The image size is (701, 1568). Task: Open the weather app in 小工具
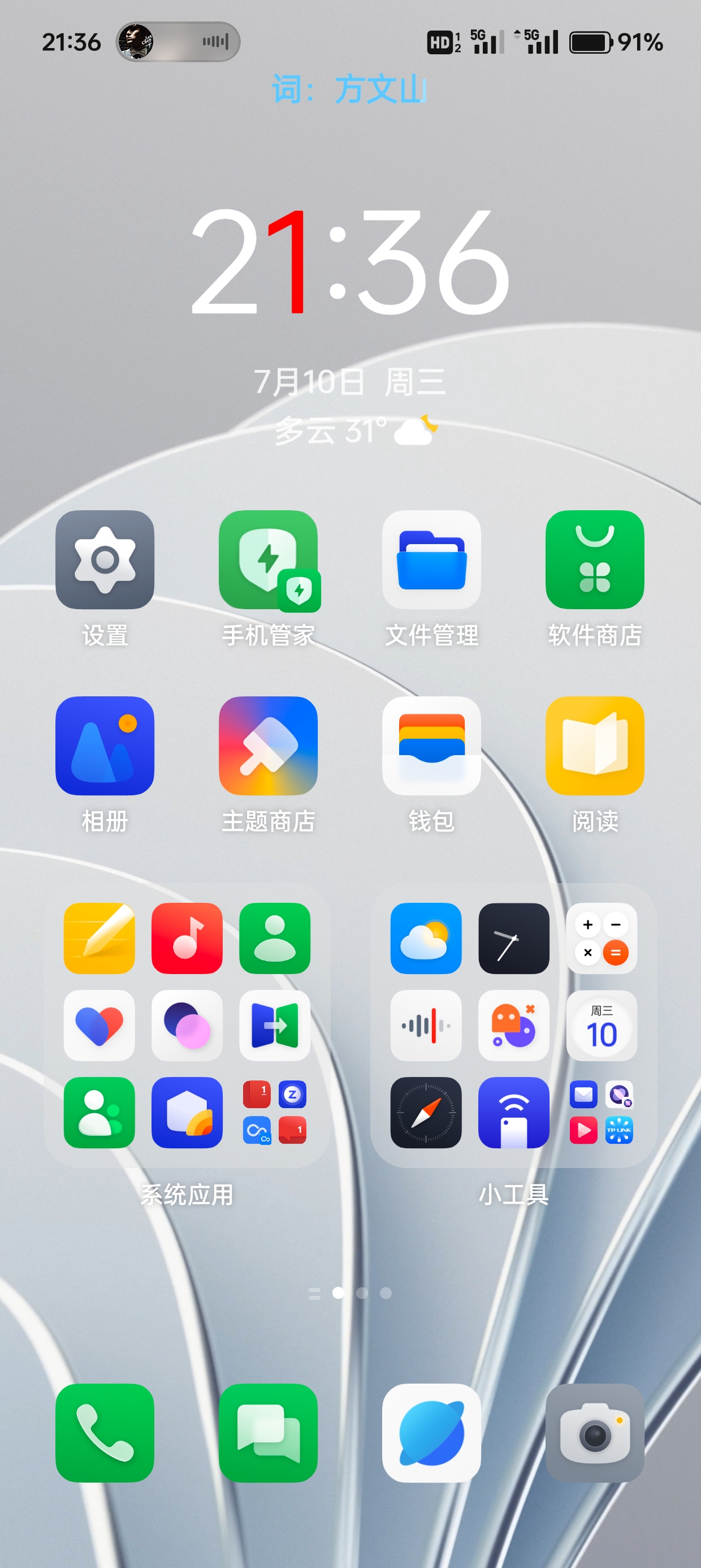click(426, 938)
